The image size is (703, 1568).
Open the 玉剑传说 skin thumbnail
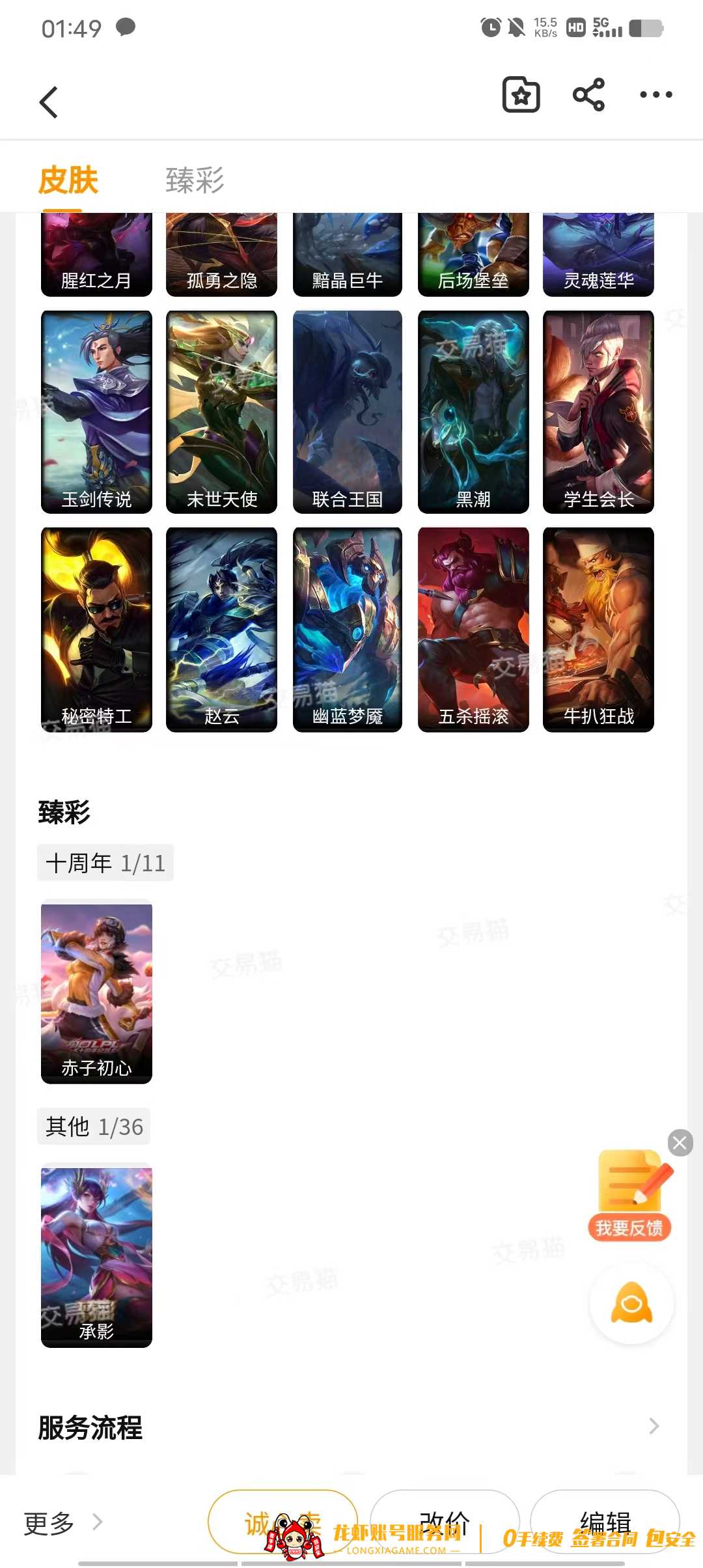click(x=96, y=410)
